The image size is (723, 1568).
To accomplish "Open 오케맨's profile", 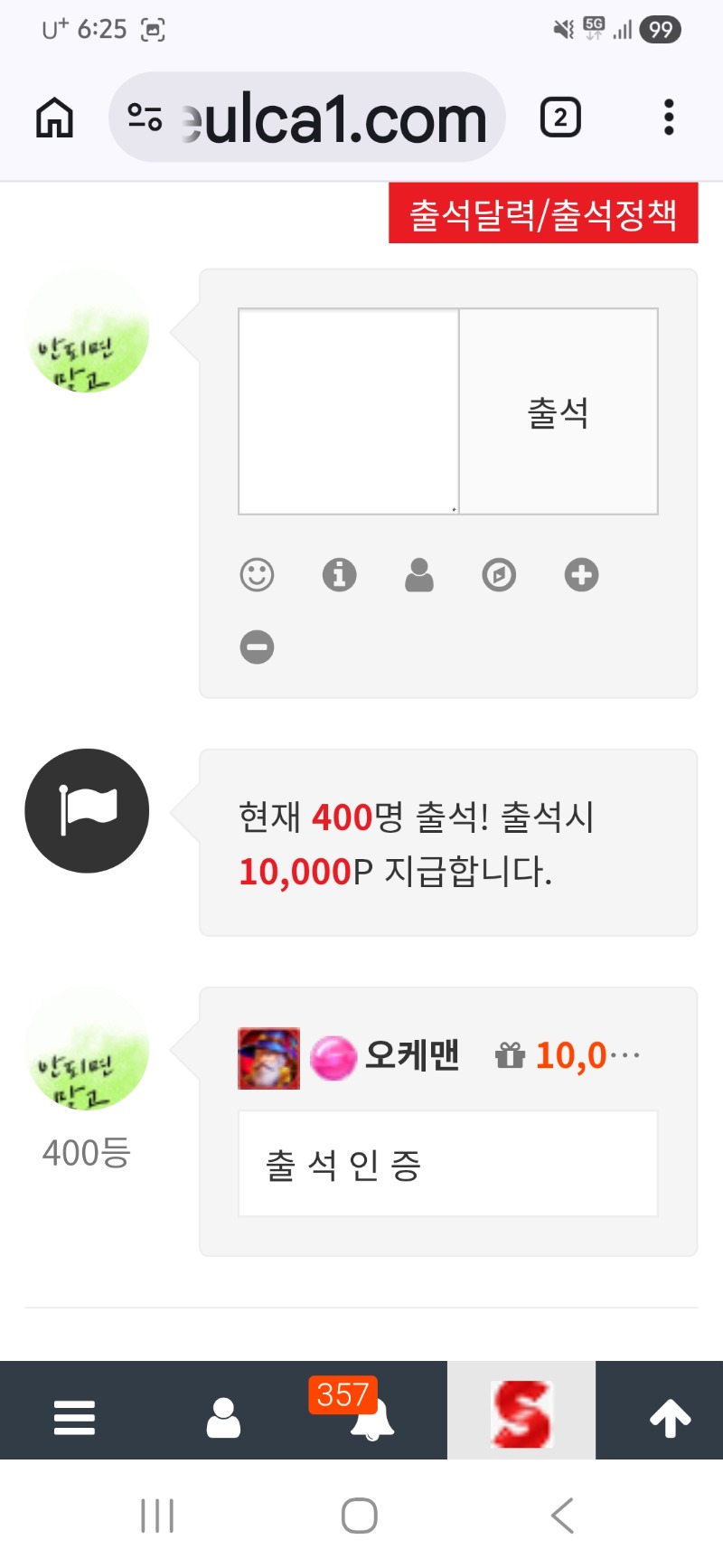I will pos(412,1055).
